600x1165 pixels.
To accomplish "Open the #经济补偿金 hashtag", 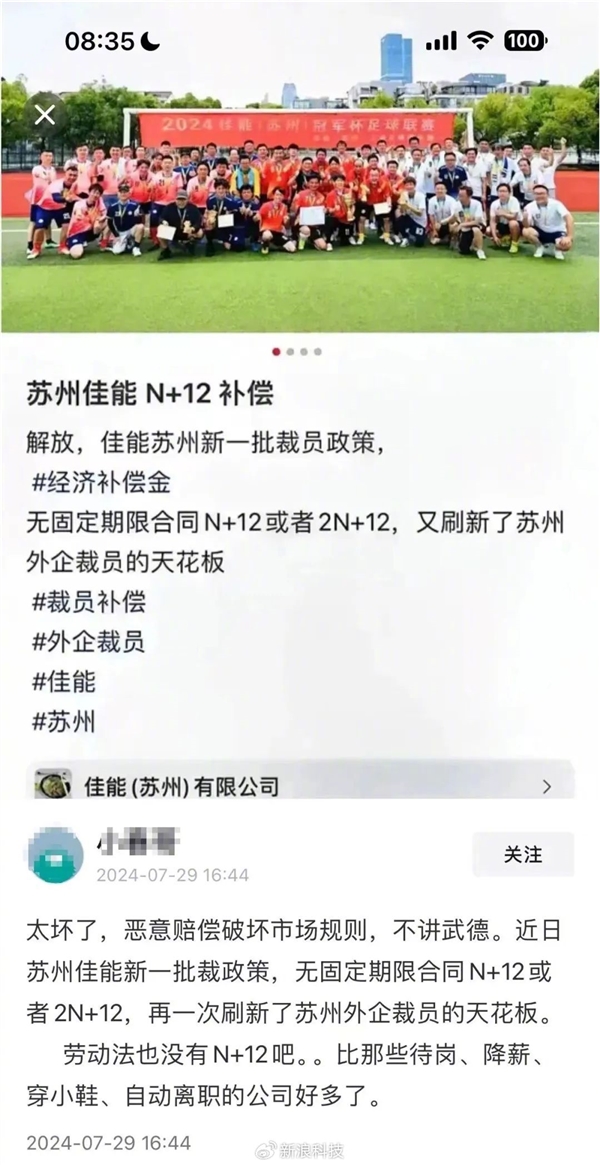I will pyautogui.click(x=101, y=483).
